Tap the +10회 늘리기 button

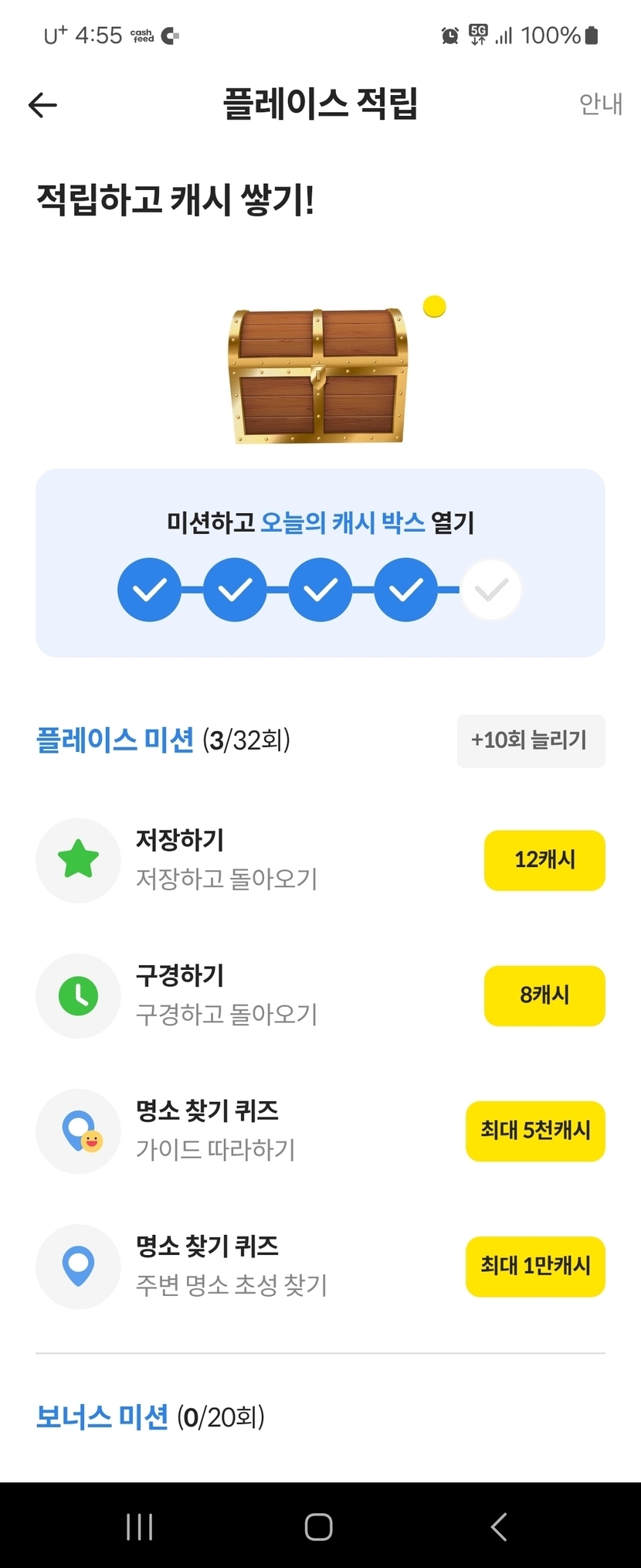click(531, 740)
